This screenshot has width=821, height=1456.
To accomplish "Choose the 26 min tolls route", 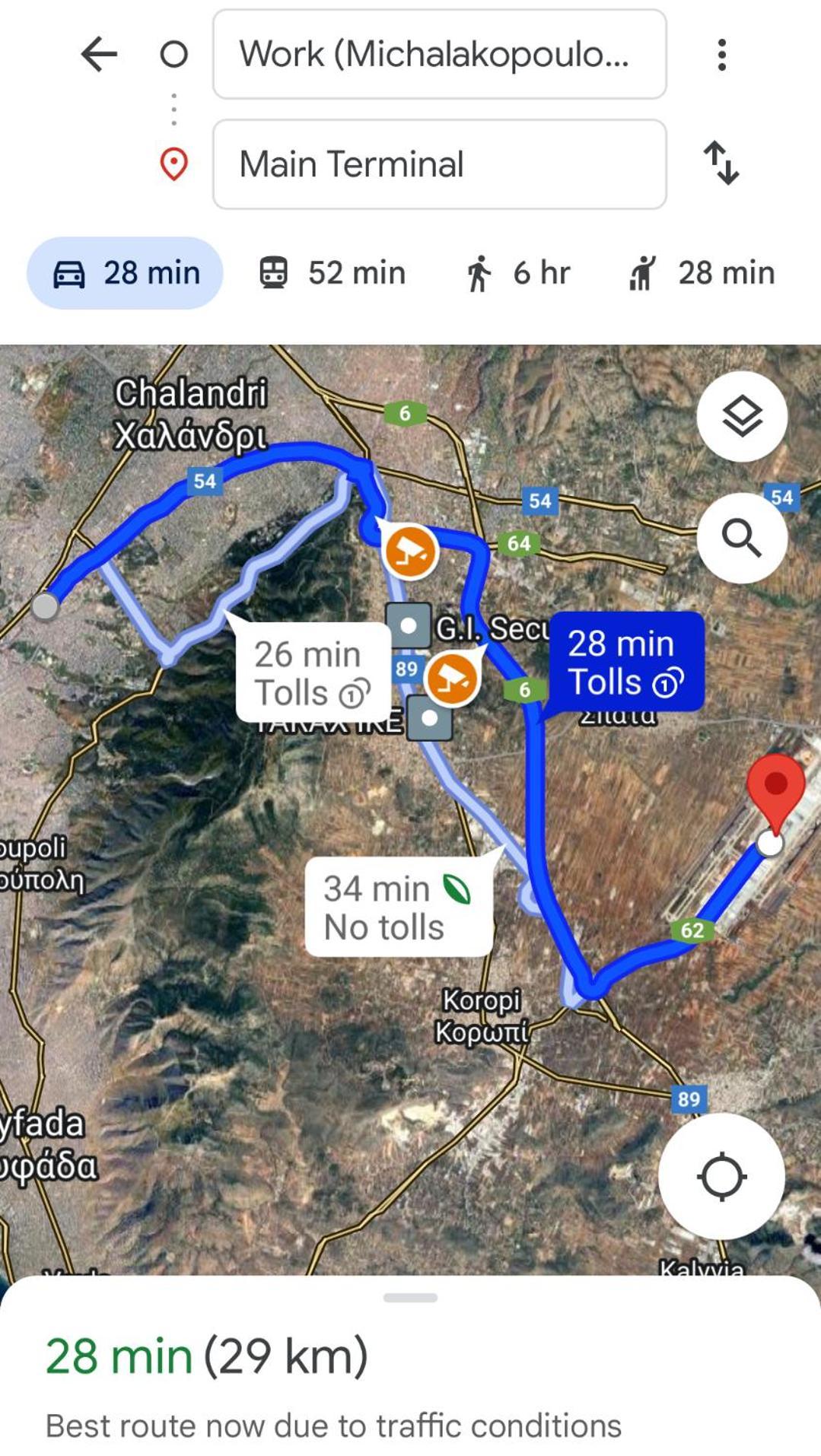I will [x=313, y=673].
